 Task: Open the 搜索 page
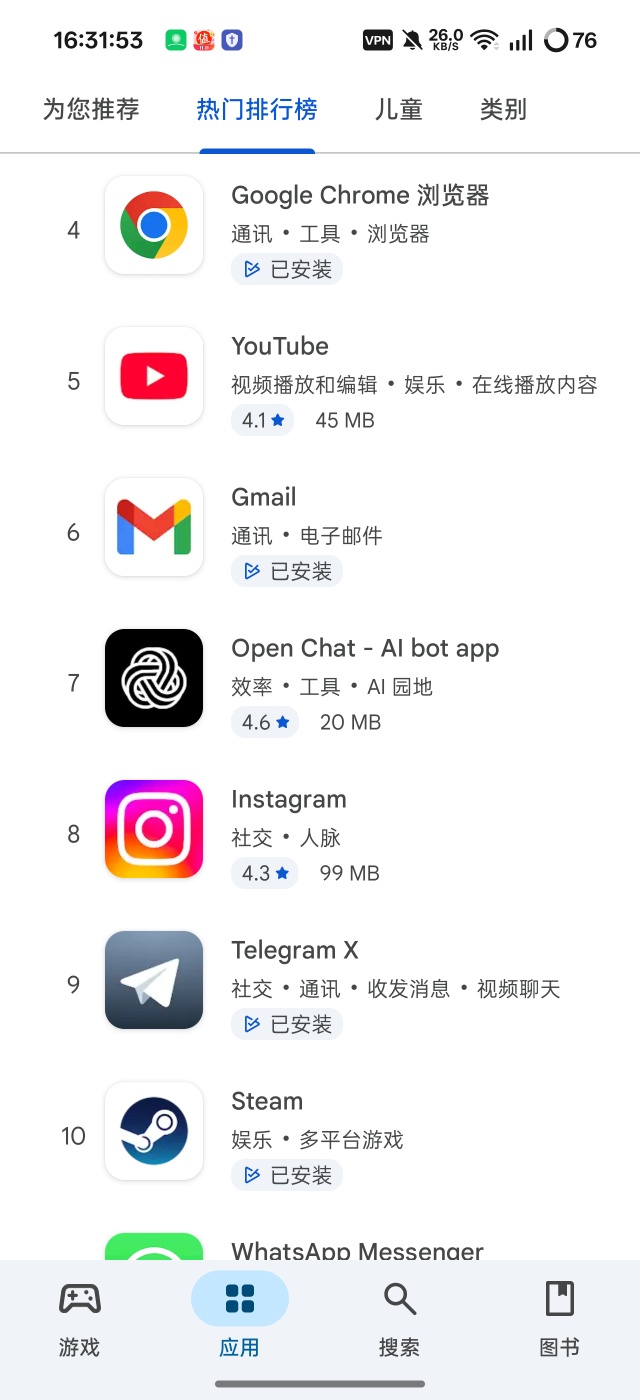pyautogui.click(x=400, y=1319)
